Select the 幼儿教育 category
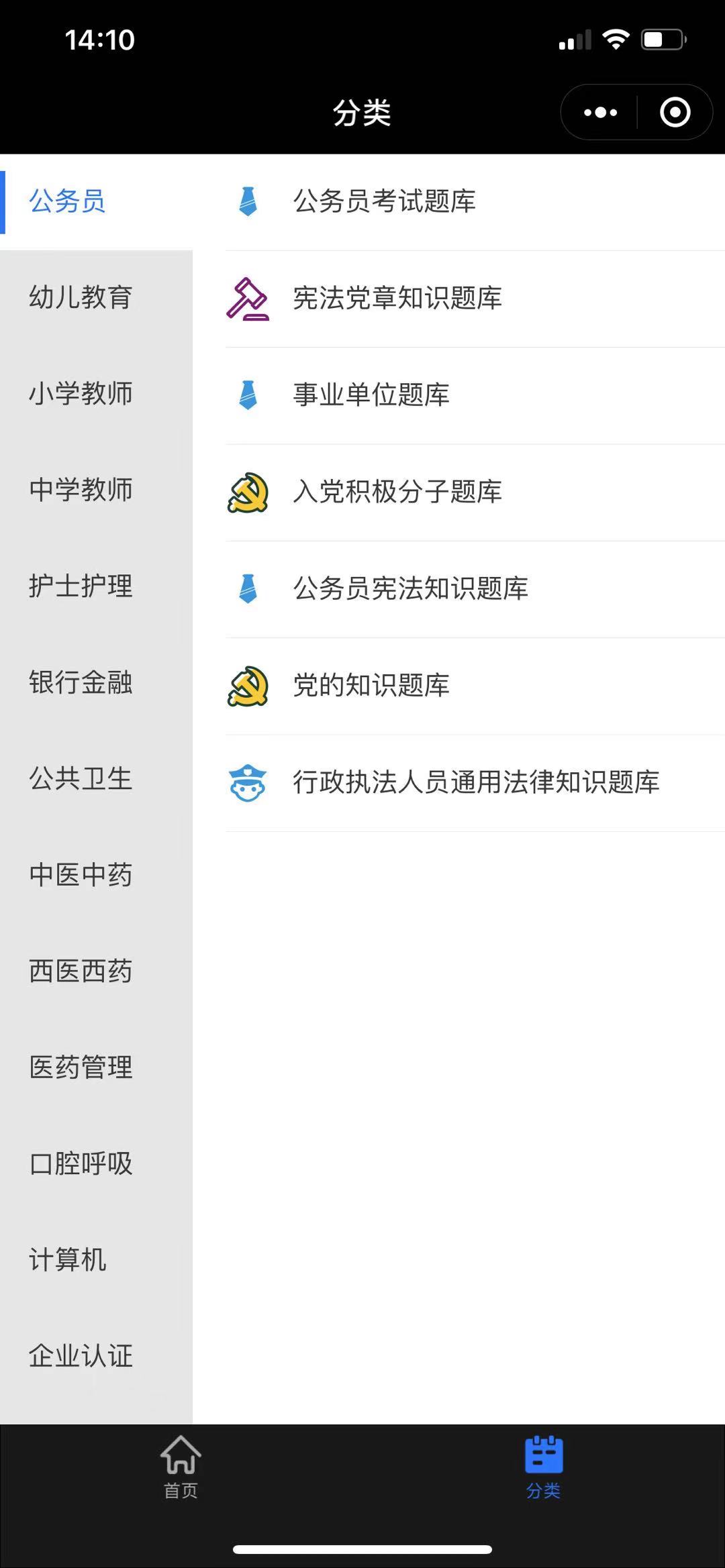The width and height of the screenshot is (725, 1568). 96,298
